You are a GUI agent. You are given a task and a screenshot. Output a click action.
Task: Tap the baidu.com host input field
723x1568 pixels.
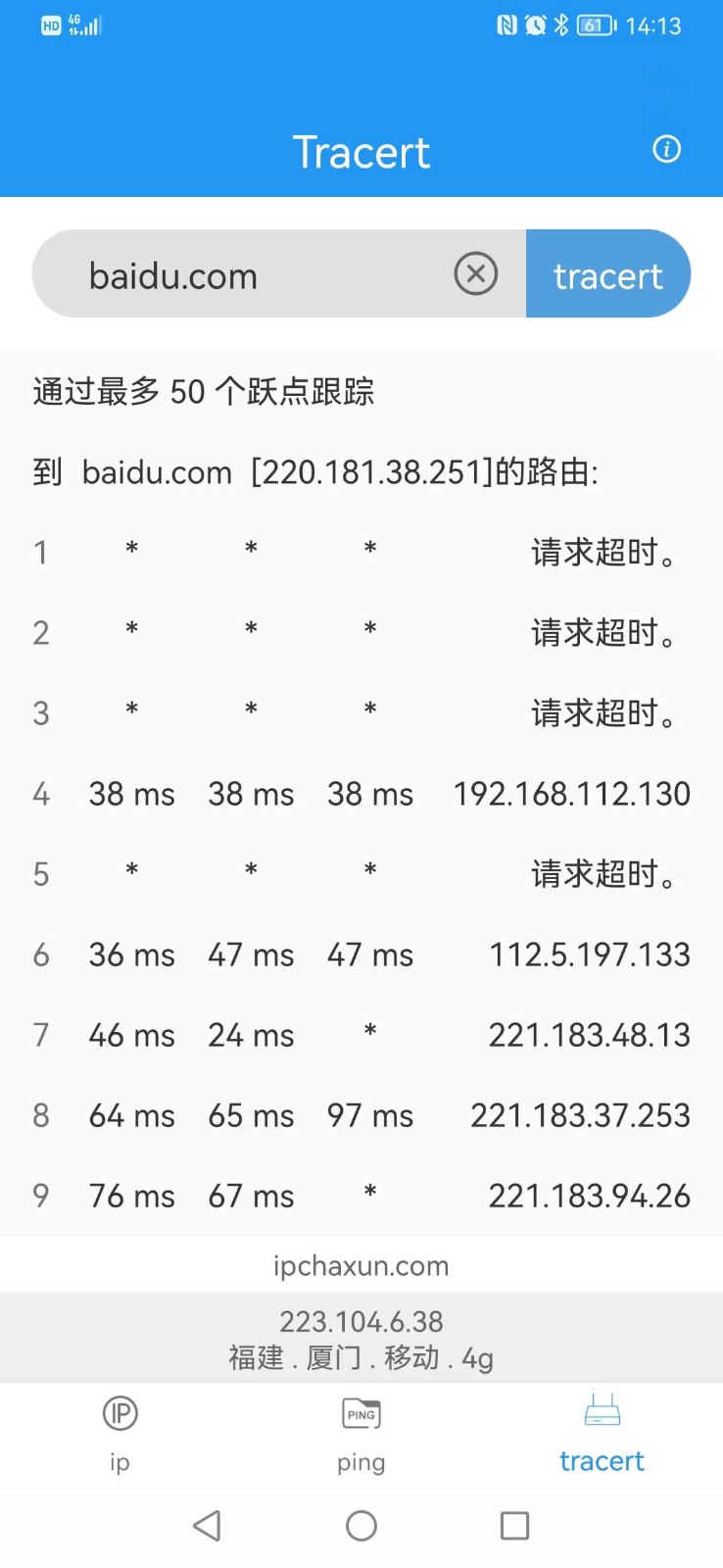pyautogui.click(x=245, y=275)
